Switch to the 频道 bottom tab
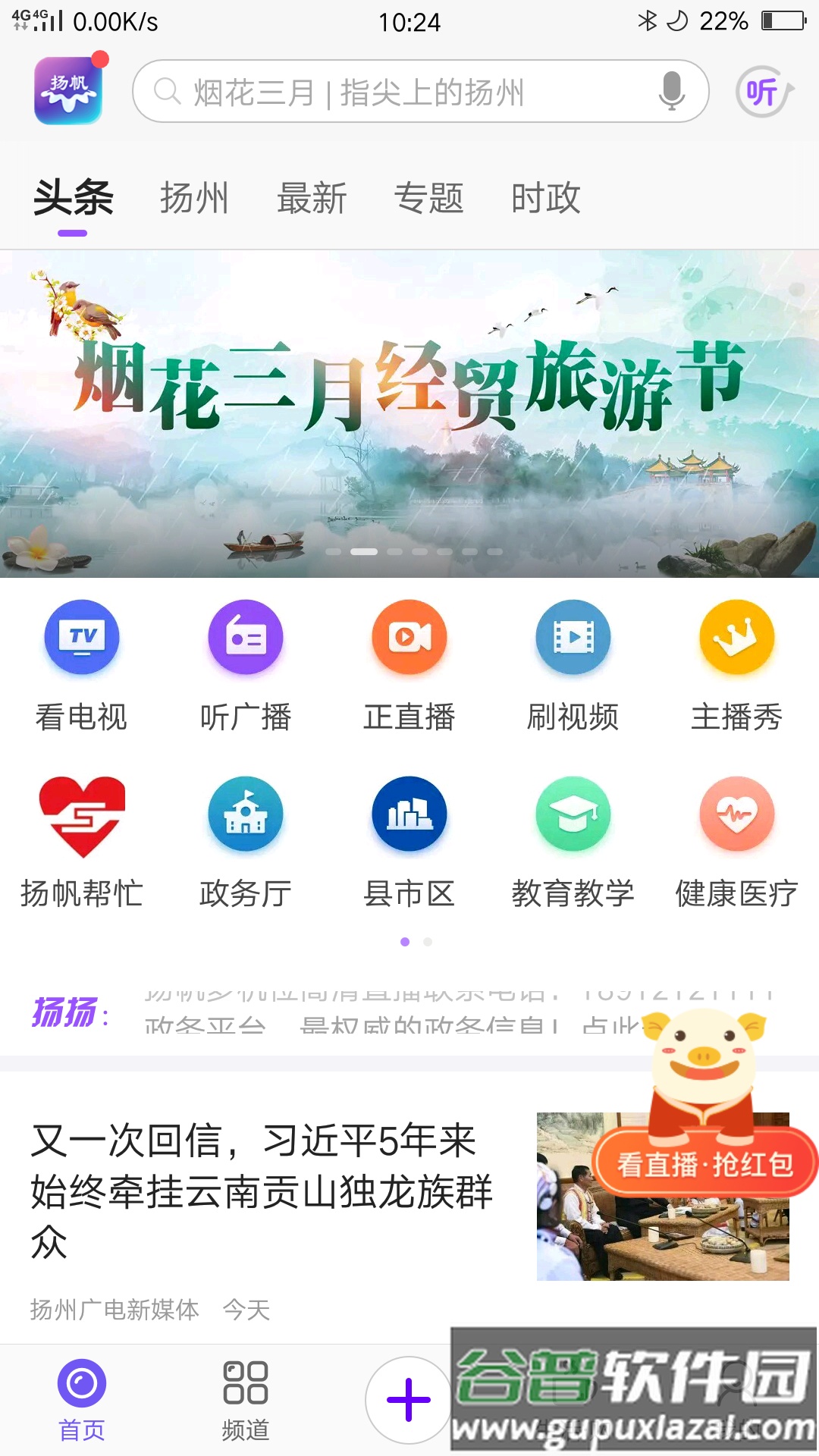Screen dimensions: 819x1456 tap(246, 1401)
